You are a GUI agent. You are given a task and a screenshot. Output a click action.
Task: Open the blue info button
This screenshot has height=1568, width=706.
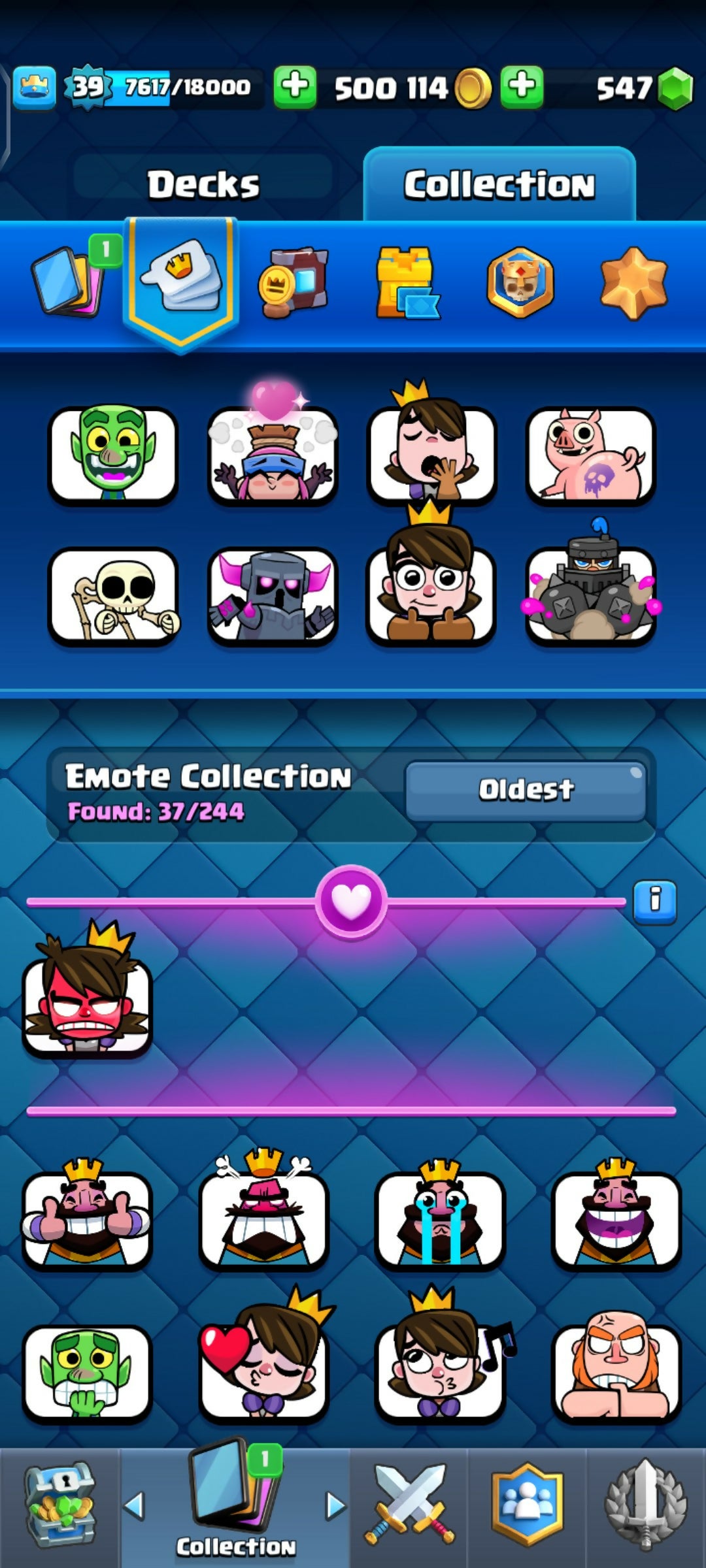pos(655,901)
